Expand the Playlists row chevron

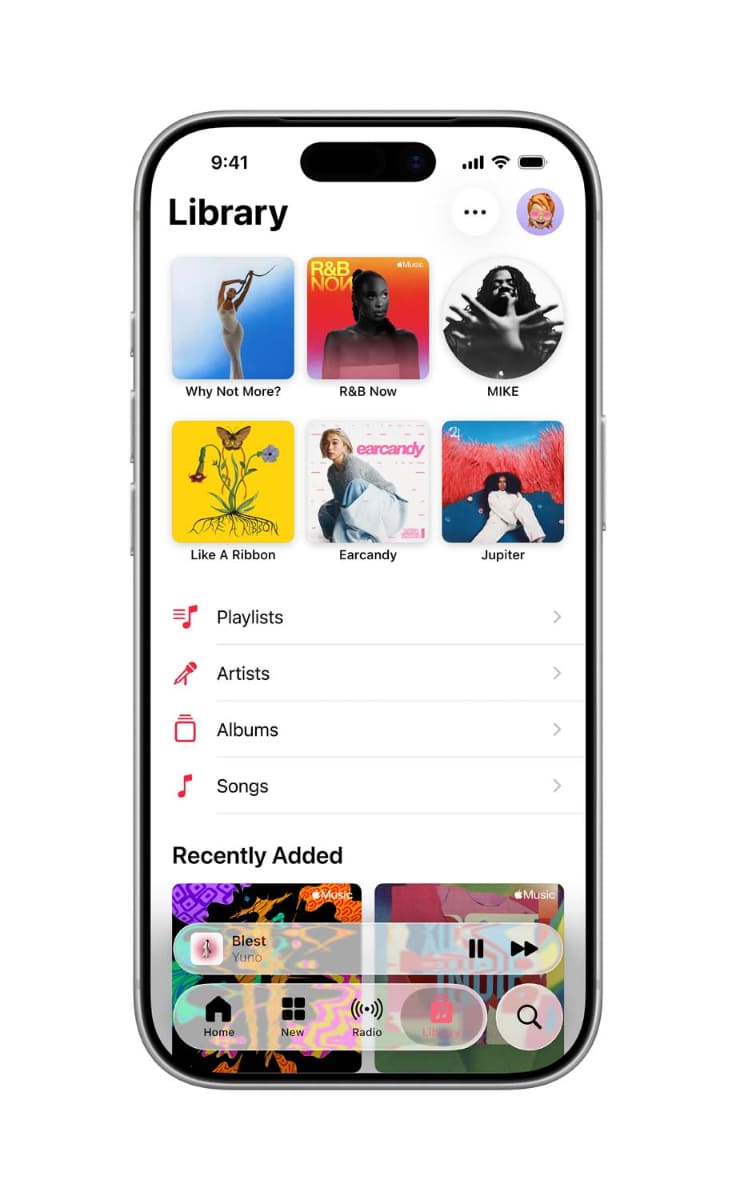pyautogui.click(x=557, y=616)
